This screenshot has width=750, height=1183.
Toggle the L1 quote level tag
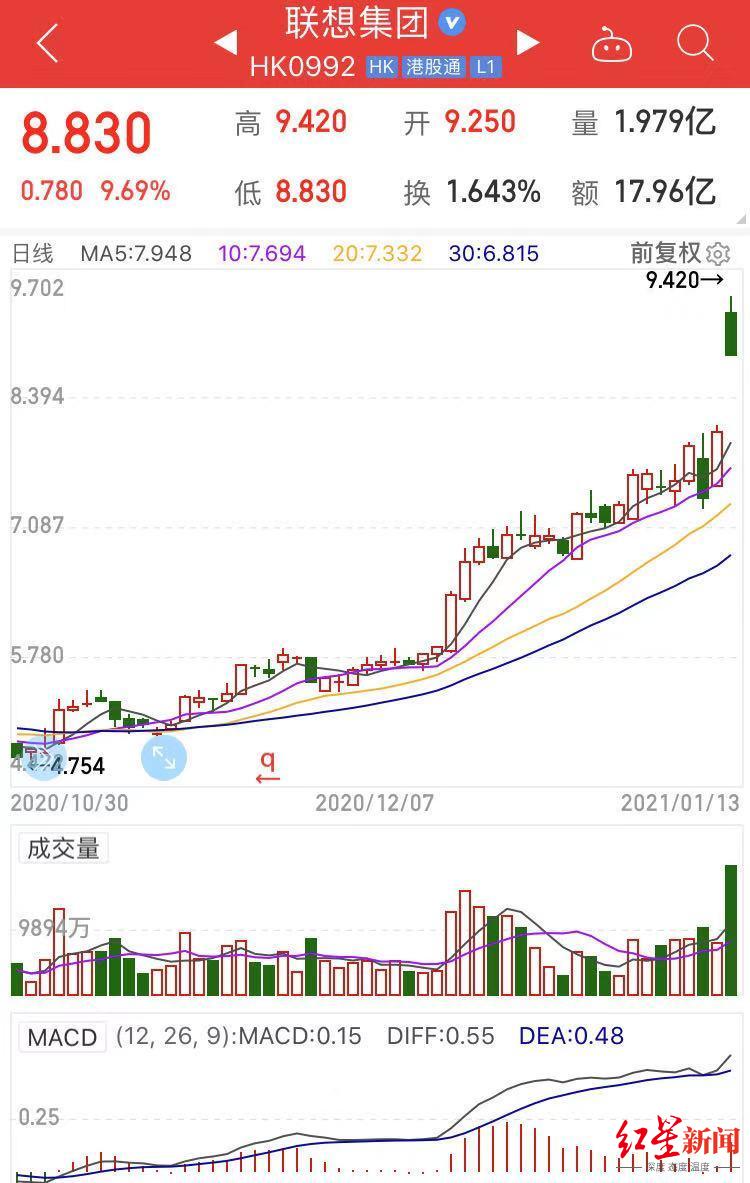(x=487, y=67)
